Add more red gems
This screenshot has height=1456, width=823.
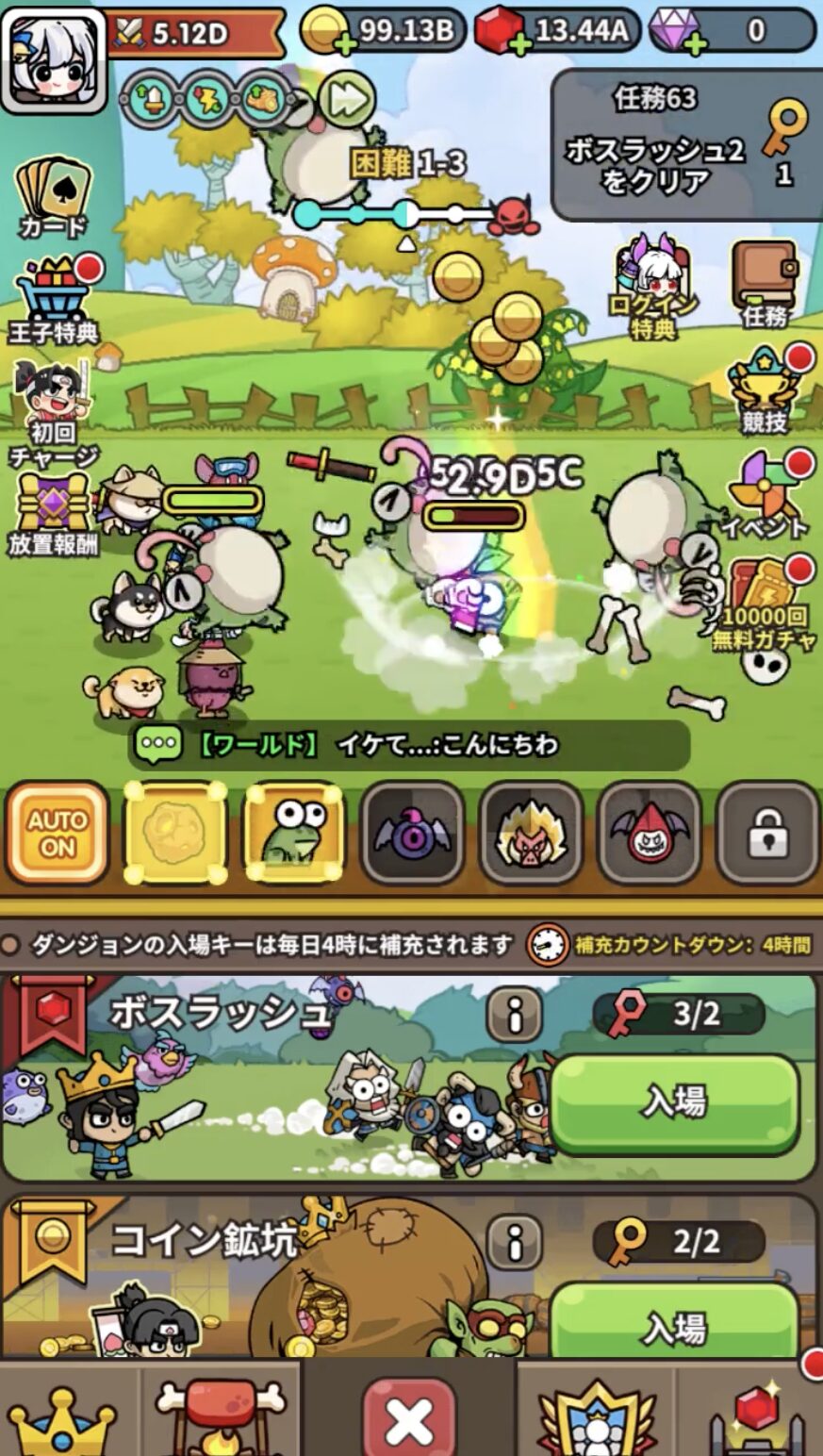coord(518,42)
